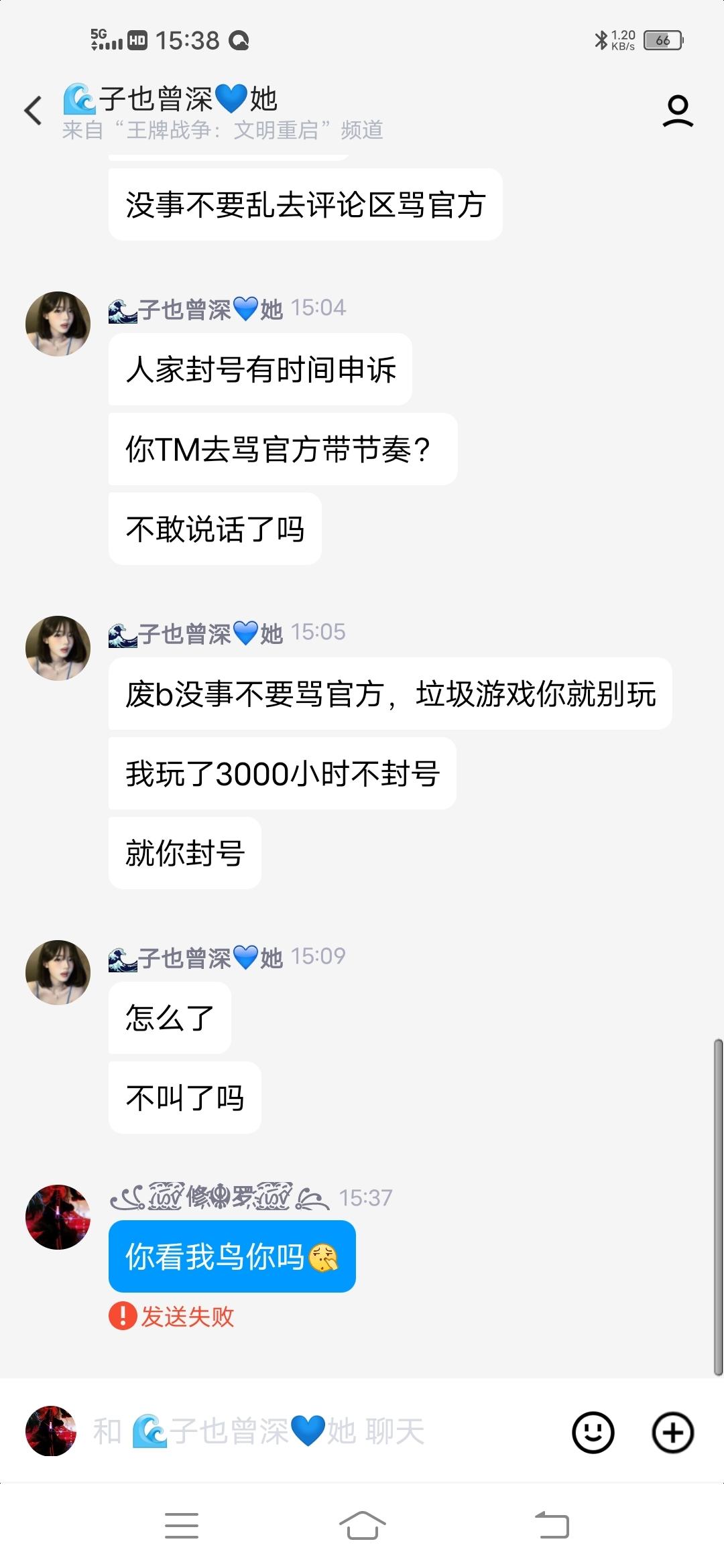This screenshot has width=724, height=1568.
Task: Focus the chat message input field
Action: pyautogui.click(x=322, y=1432)
